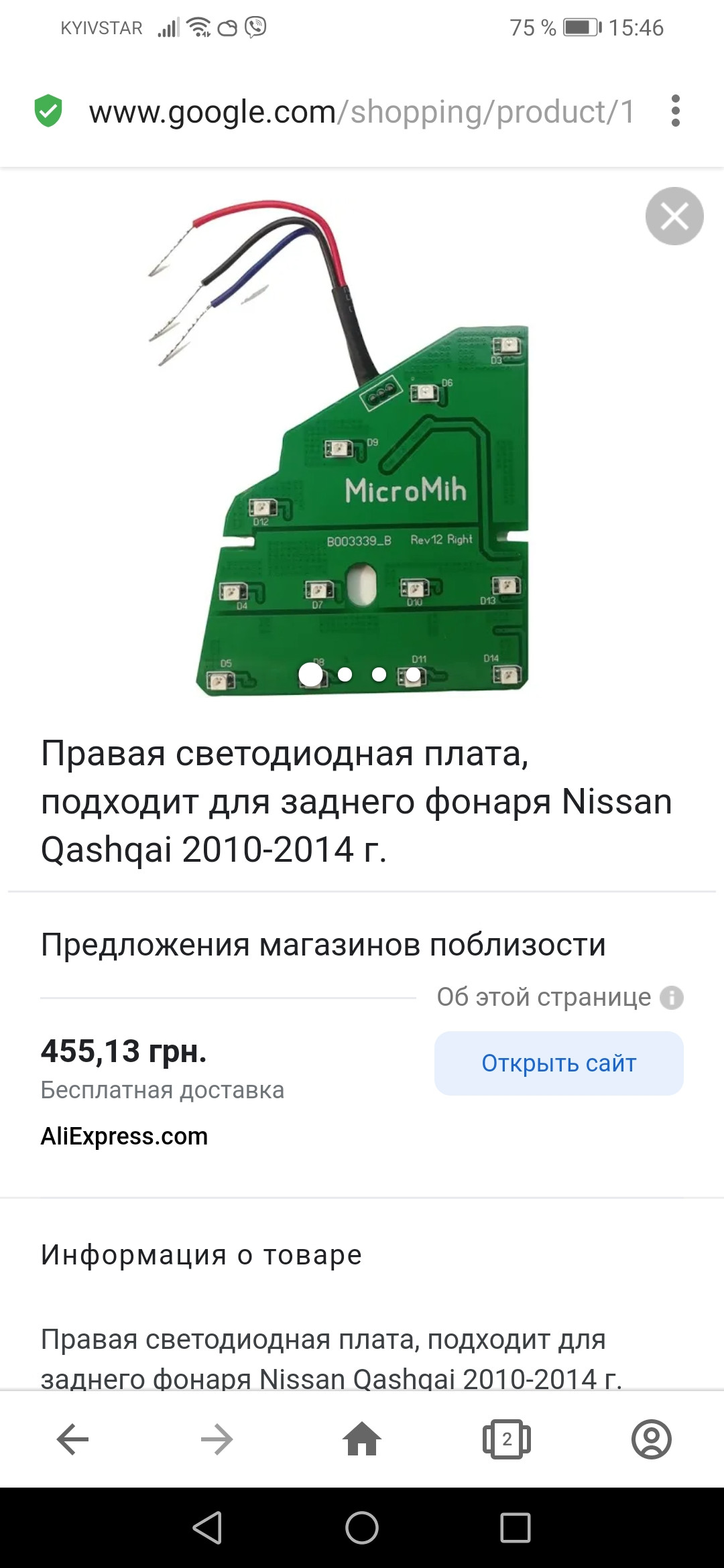The width and height of the screenshot is (724, 1568).
Task: Tap the system home button
Action: pyautogui.click(x=362, y=1528)
